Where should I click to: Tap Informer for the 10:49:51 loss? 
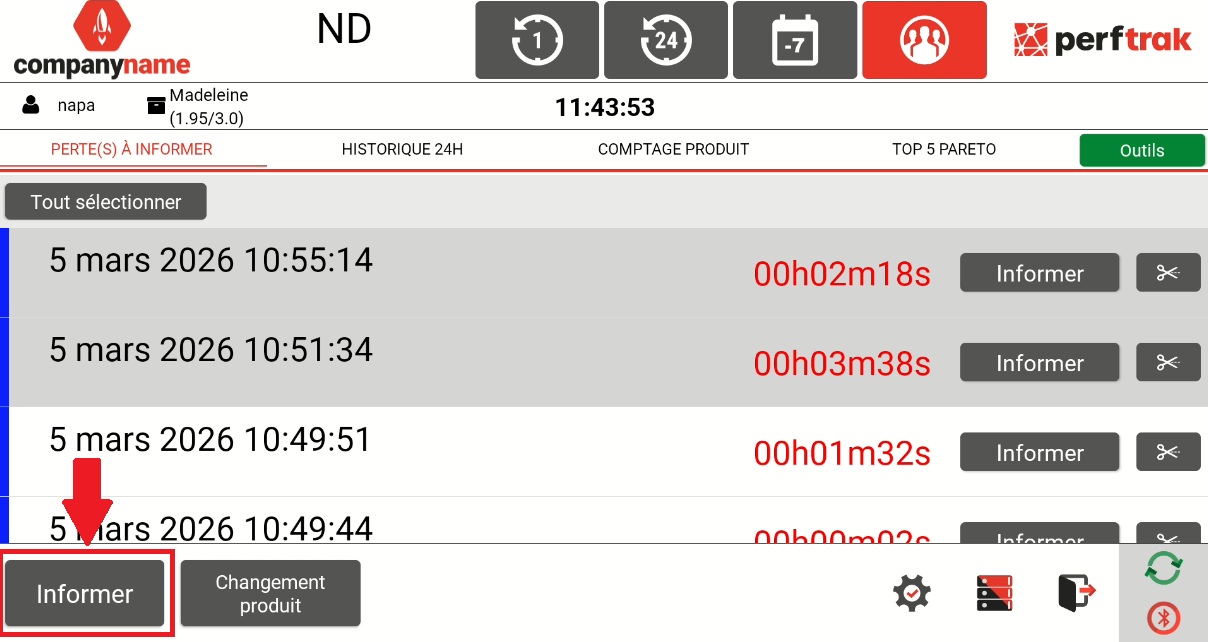point(1039,453)
